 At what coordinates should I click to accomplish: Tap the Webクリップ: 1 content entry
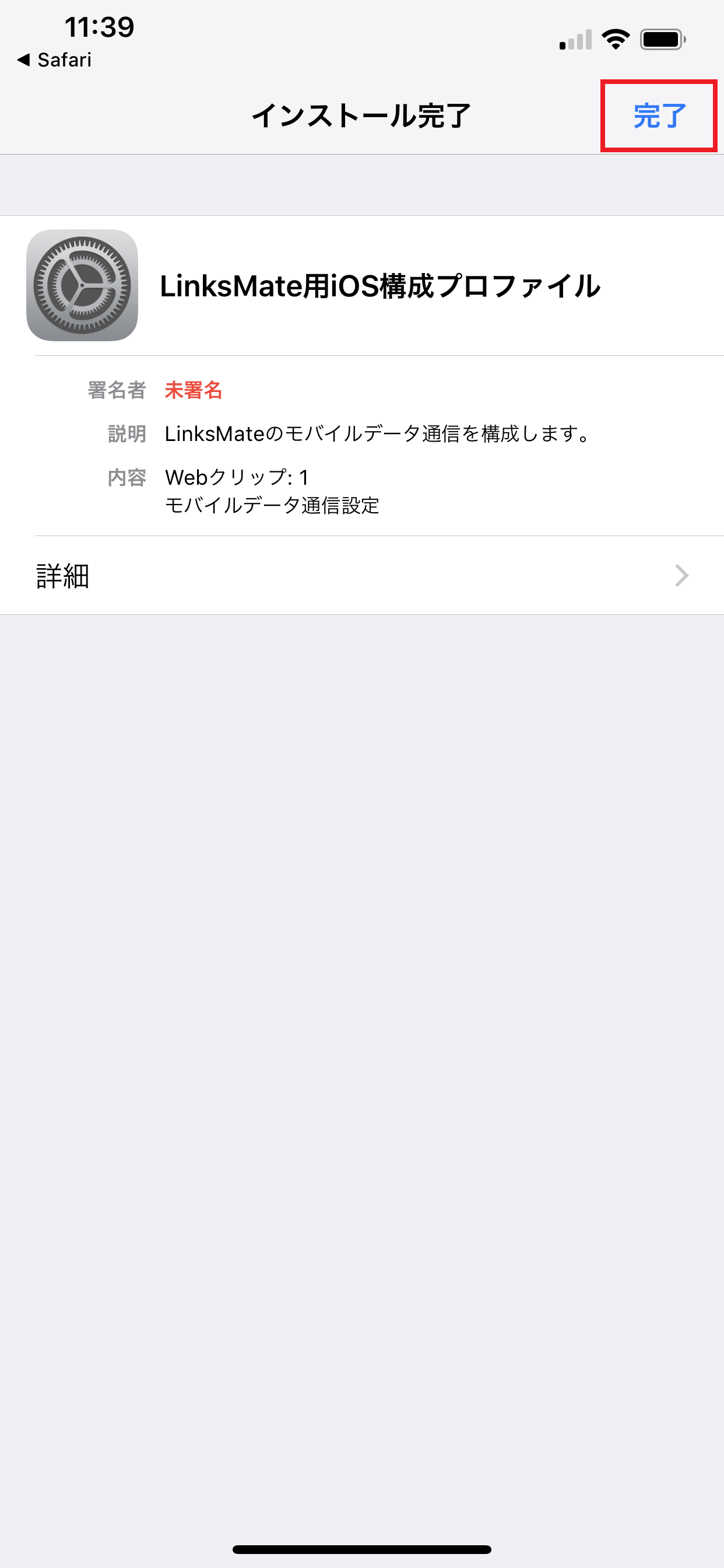(x=238, y=478)
